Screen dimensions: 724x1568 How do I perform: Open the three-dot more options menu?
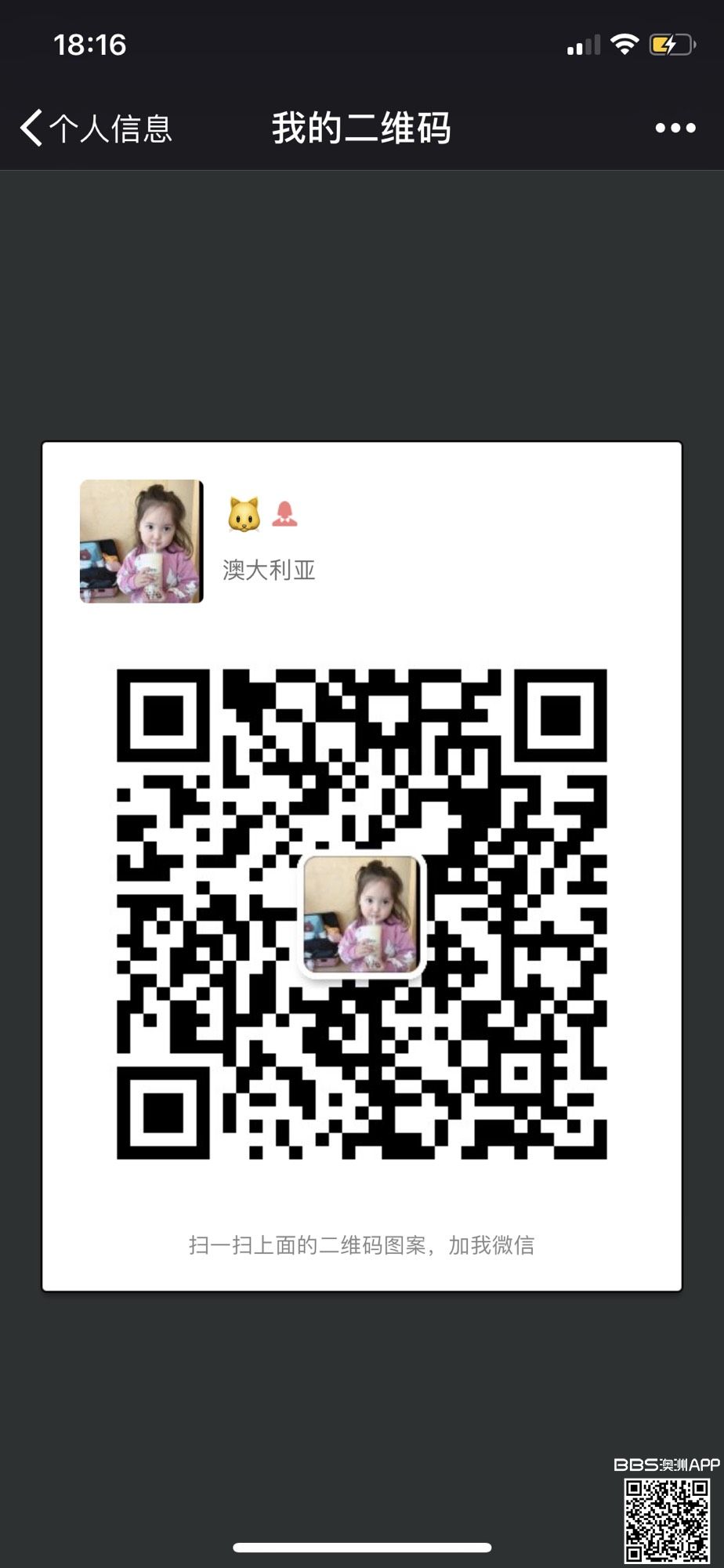(675, 129)
